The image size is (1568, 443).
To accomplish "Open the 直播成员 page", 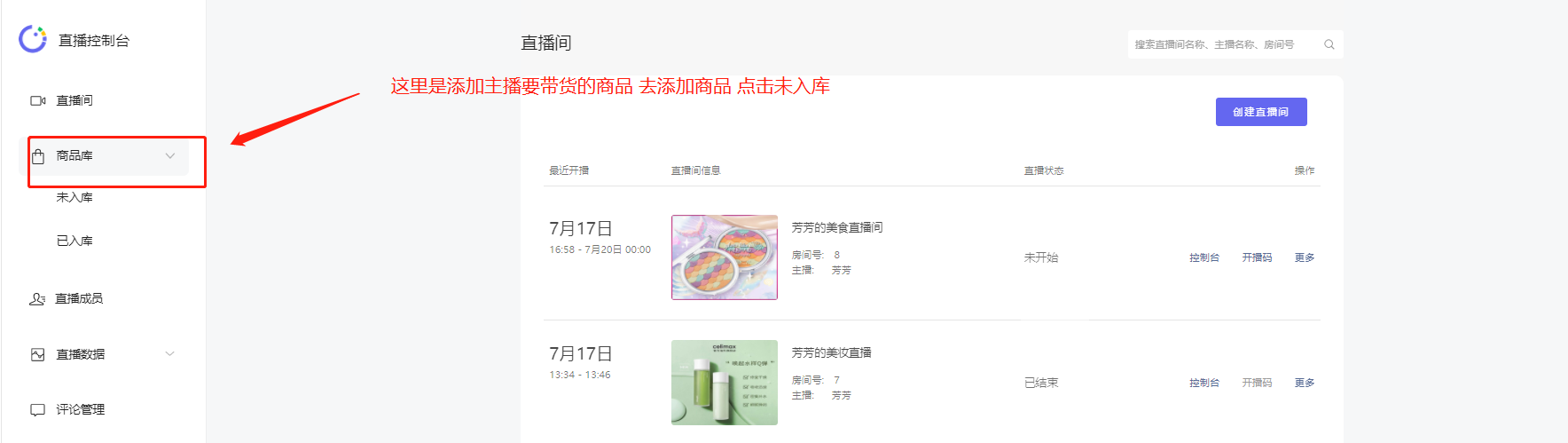I will [78, 298].
